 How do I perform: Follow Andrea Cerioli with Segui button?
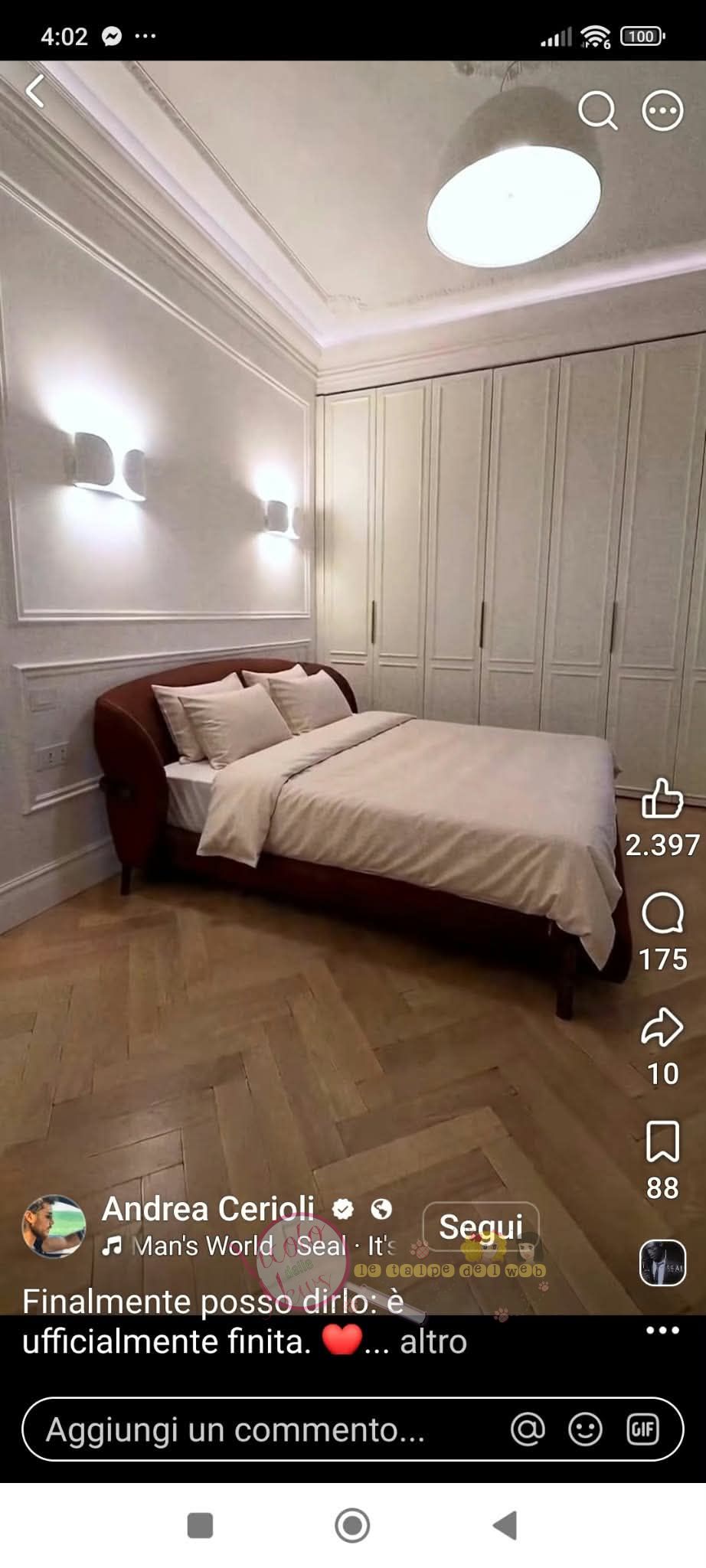(x=481, y=1227)
